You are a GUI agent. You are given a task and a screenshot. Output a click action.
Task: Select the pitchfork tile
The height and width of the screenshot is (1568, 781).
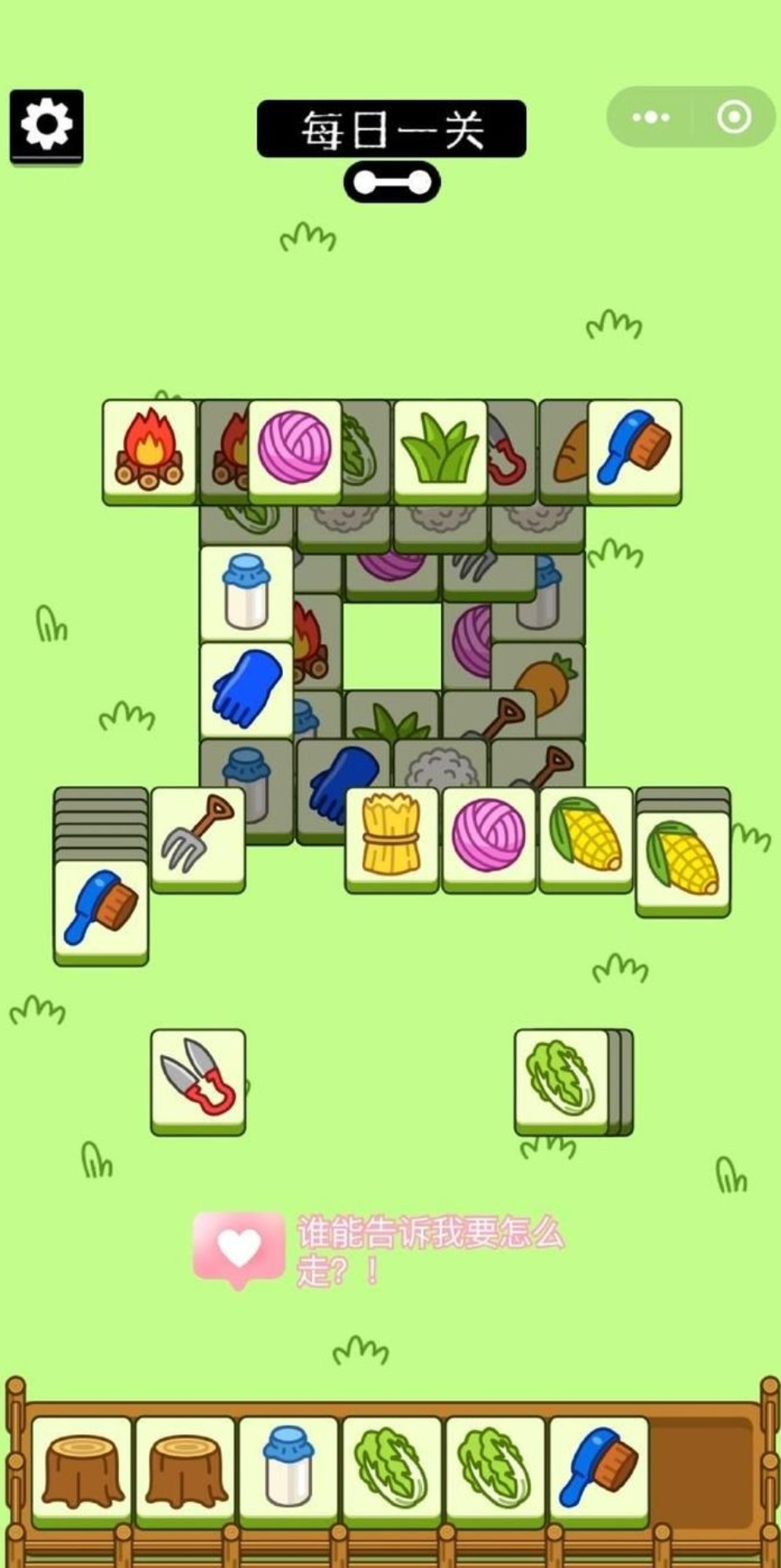click(198, 838)
